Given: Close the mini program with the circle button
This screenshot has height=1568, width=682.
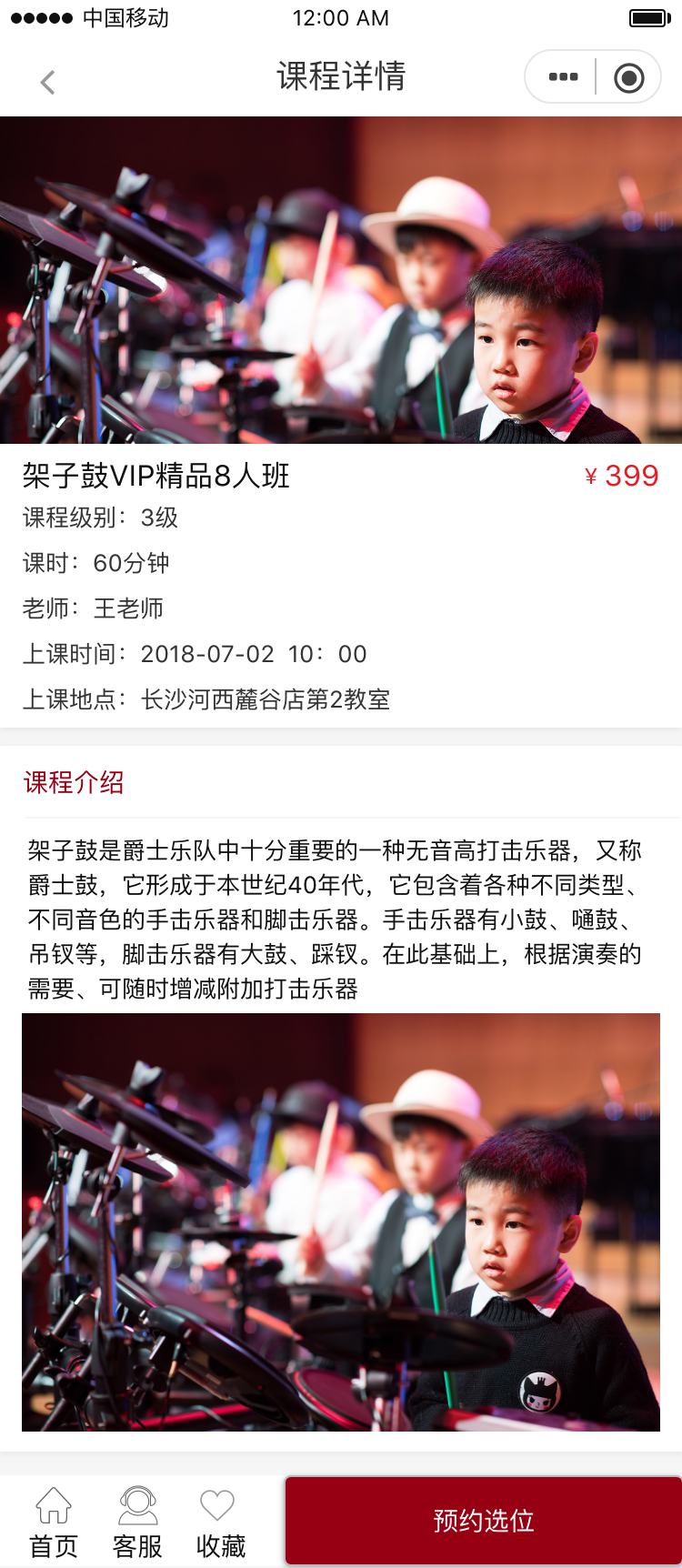Looking at the screenshot, I should pyautogui.click(x=628, y=77).
